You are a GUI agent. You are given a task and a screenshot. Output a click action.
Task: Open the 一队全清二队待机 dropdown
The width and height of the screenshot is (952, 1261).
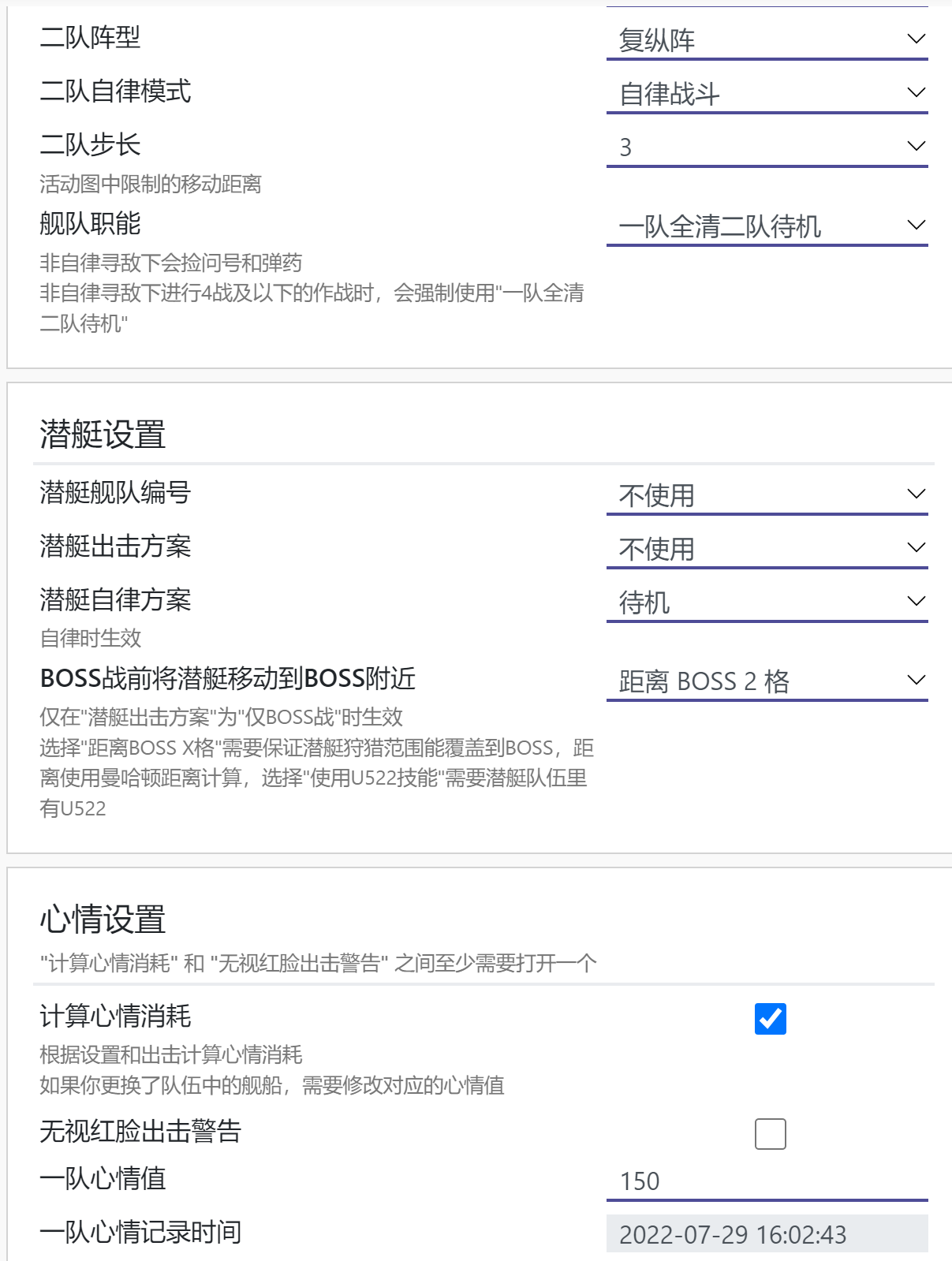pyautogui.click(x=765, y=223)
